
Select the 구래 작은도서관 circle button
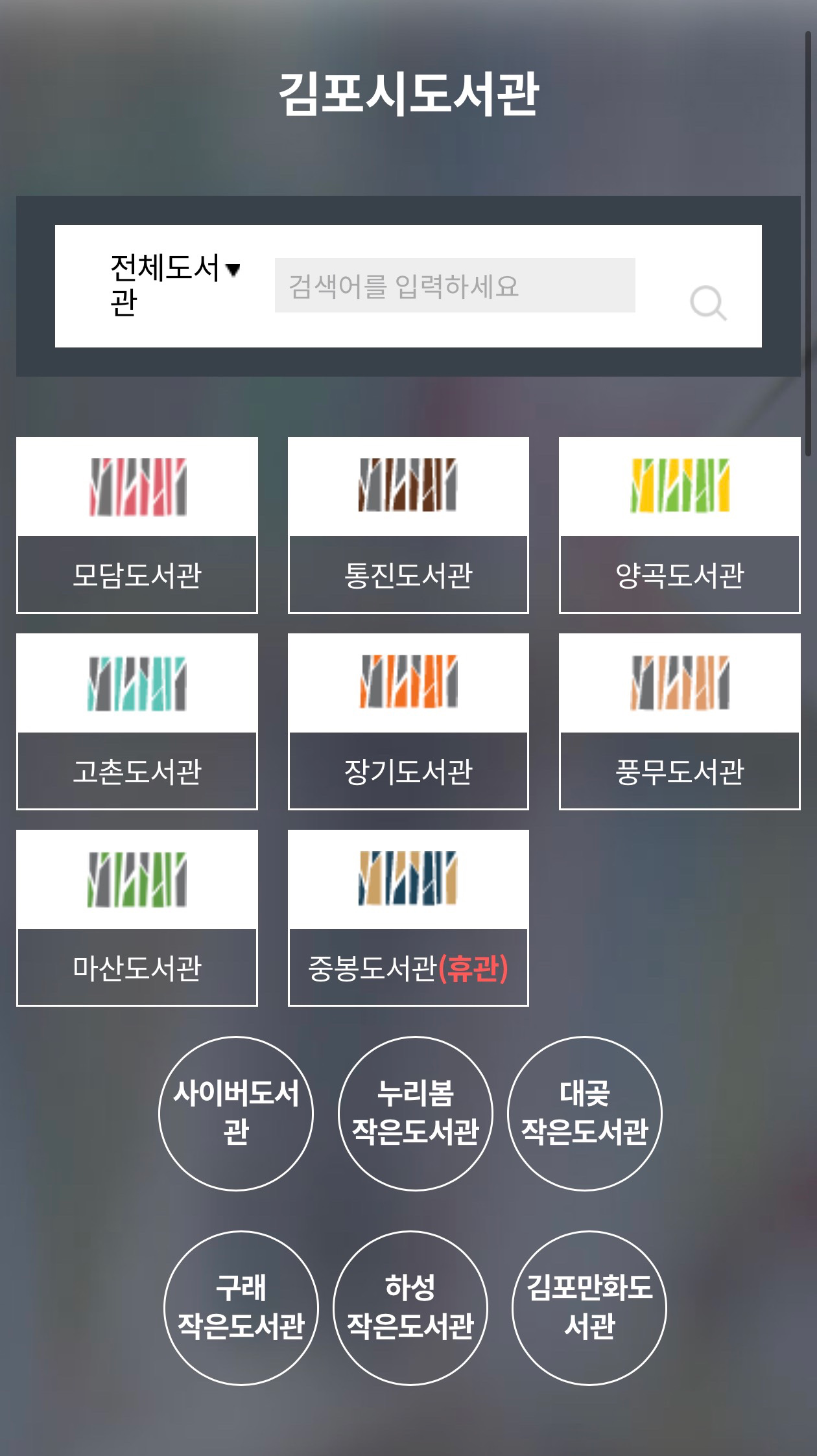coord(241,1308)
